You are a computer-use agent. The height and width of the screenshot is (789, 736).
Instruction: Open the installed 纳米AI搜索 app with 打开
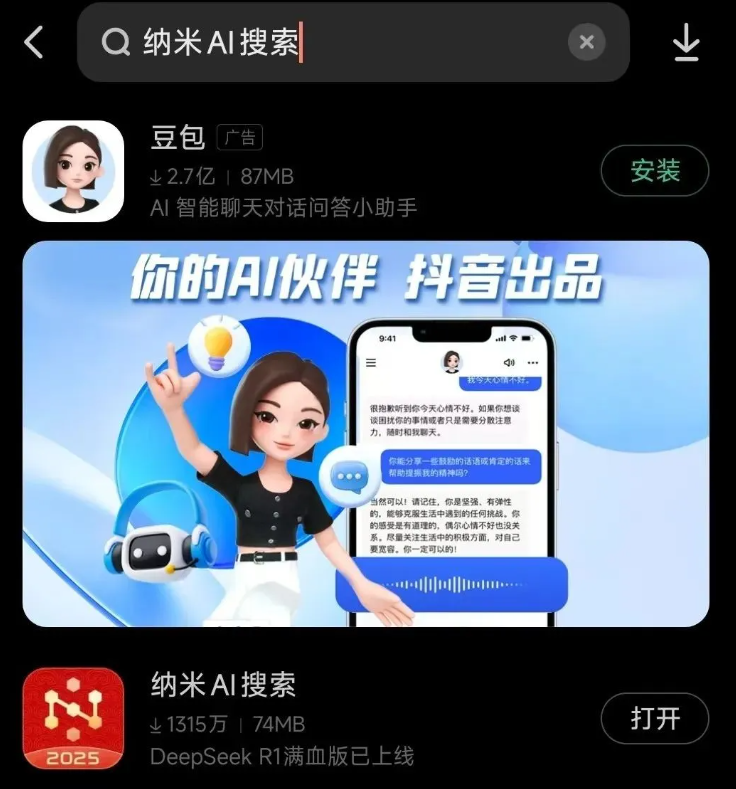pyautogui.click(x=655, y=718)
